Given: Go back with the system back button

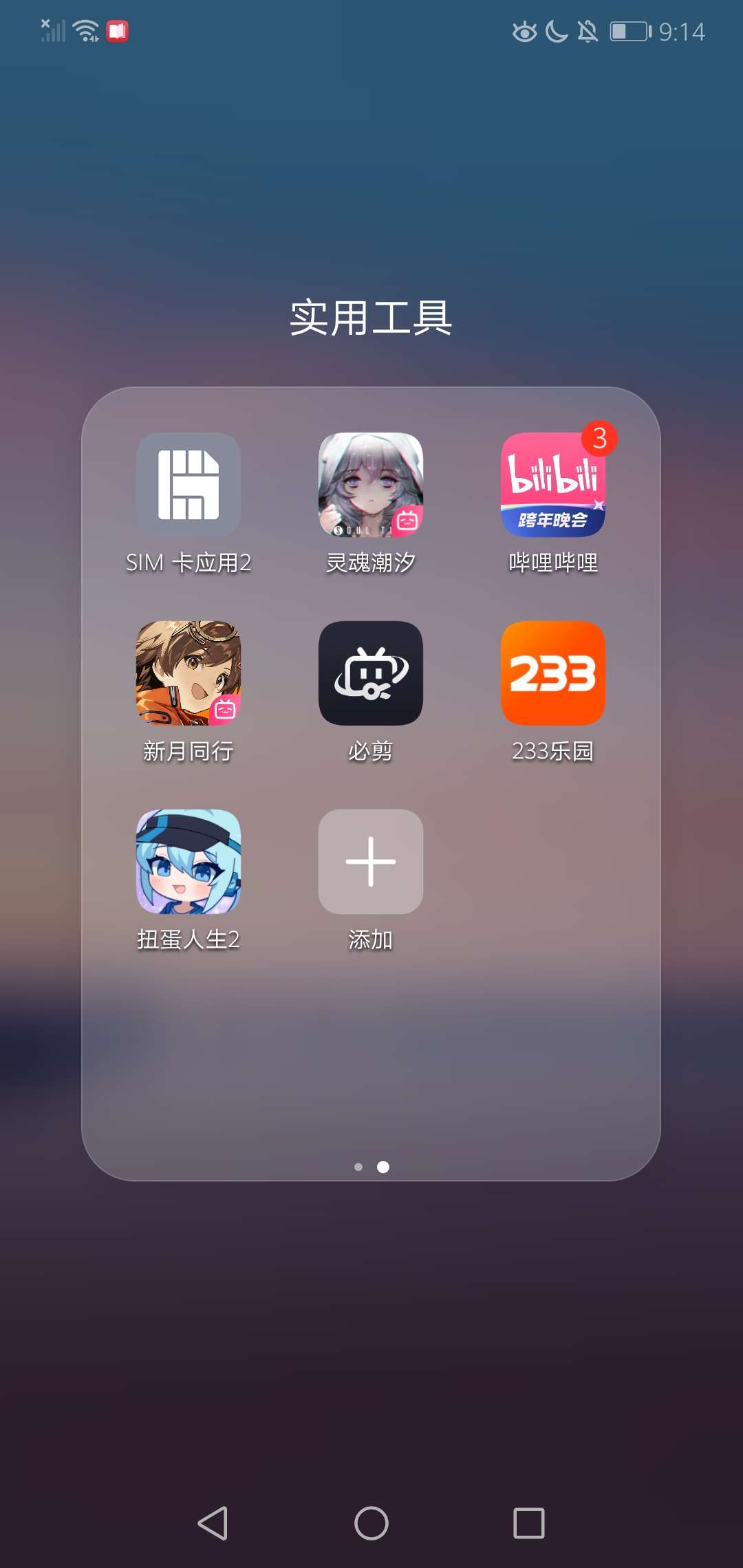Looking at the screenshot, I should click(213, 1523).
